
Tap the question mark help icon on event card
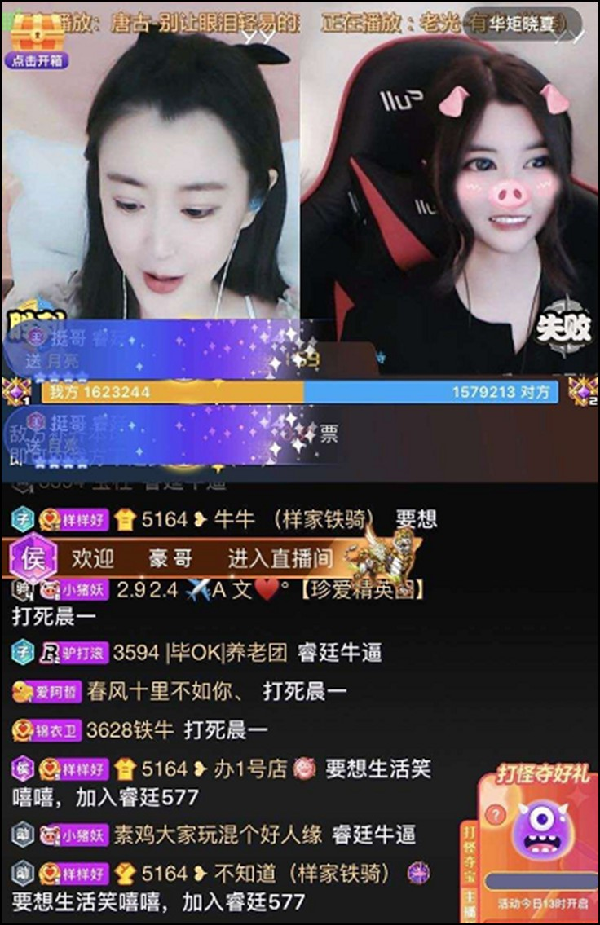coord(494,815)
